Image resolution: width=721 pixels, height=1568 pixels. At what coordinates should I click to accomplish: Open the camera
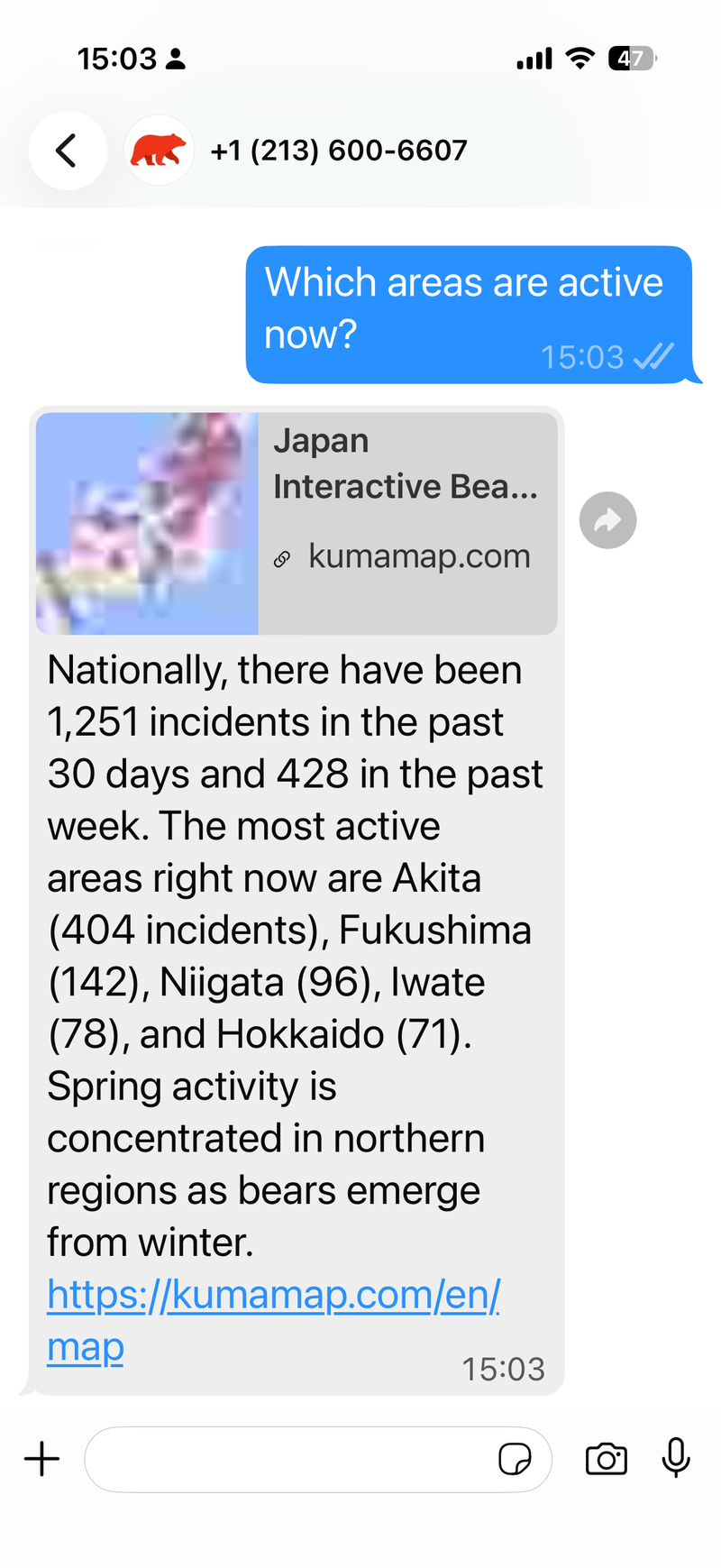(606, 1459)
